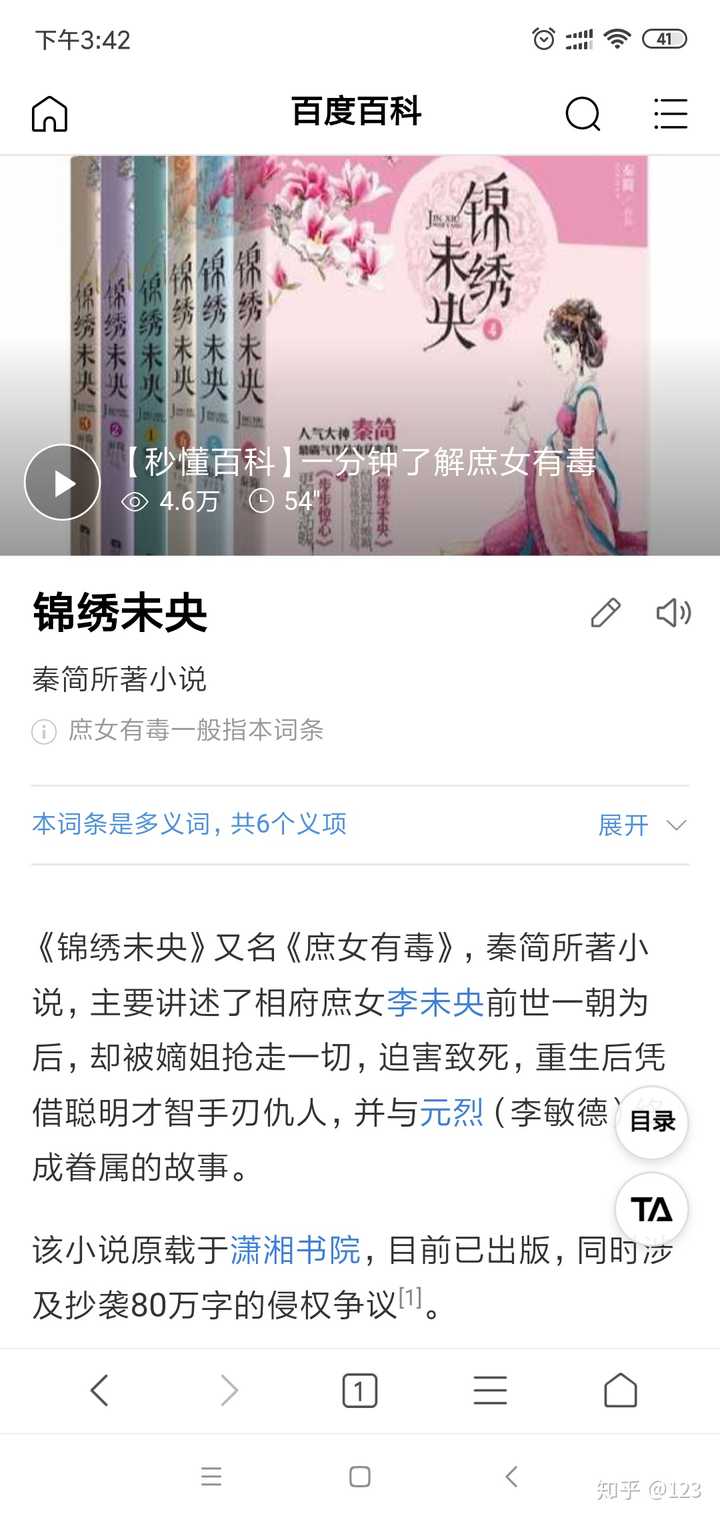Open the search magnifier icon
This screenshot has width=720, height=1520.
[582, 113]
